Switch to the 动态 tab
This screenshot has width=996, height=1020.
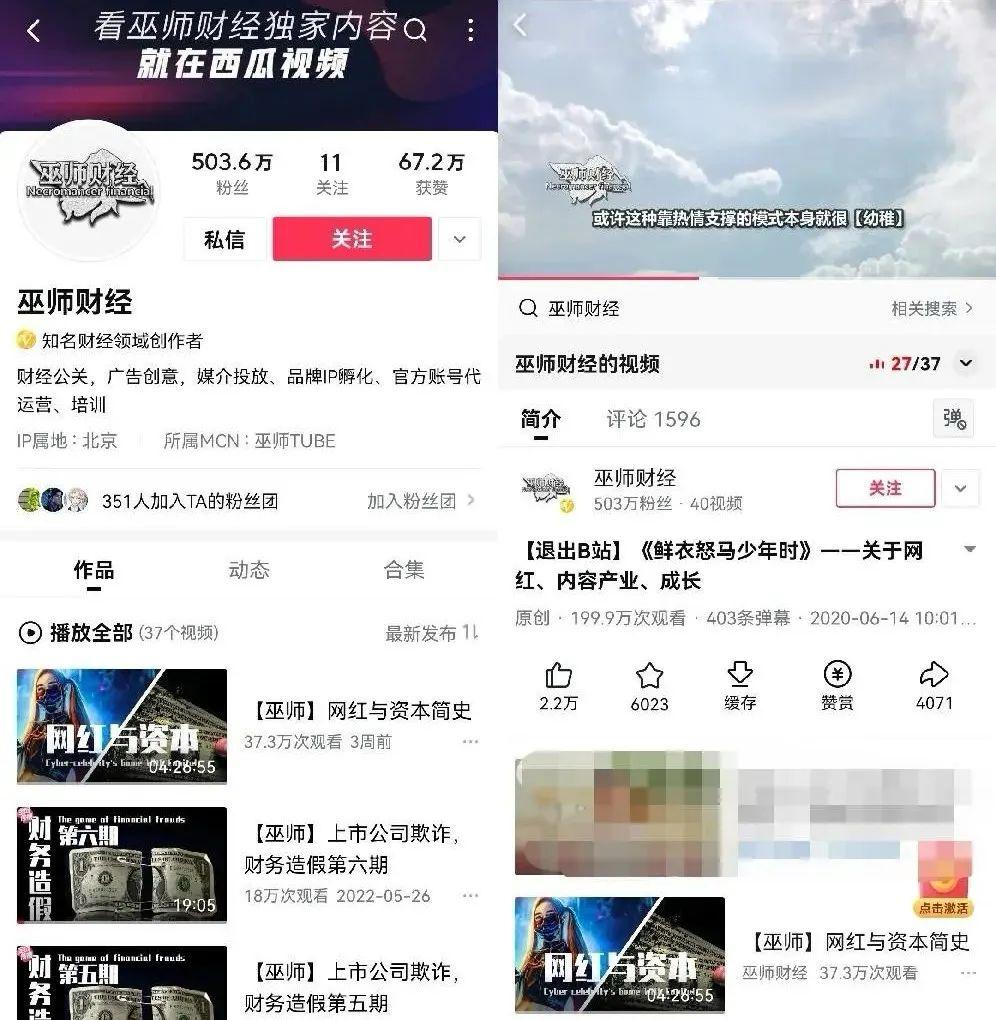(x=249, y=570)
